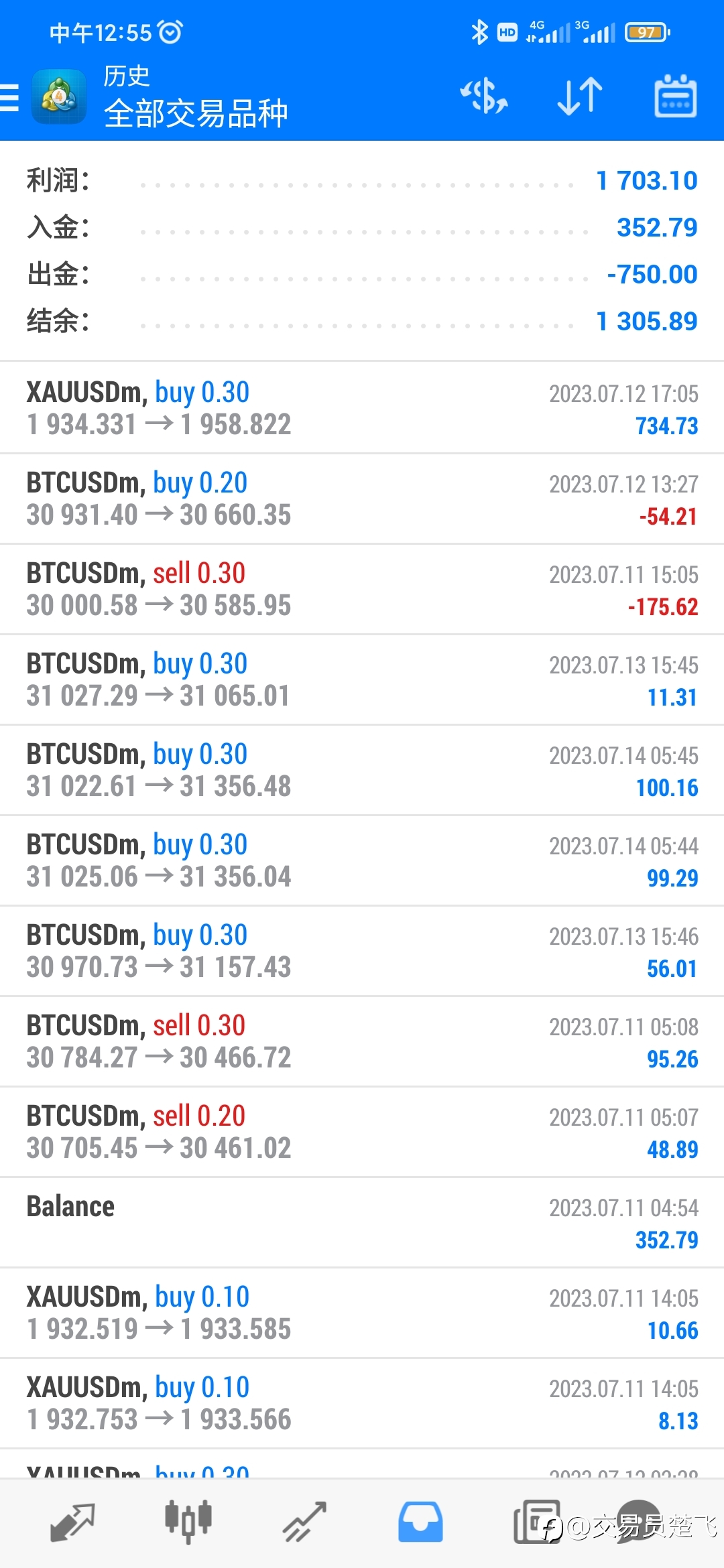Switch to the candlestick chart tab
The height and width of the screenshot is (1568, 724).
click(188, 1522)
